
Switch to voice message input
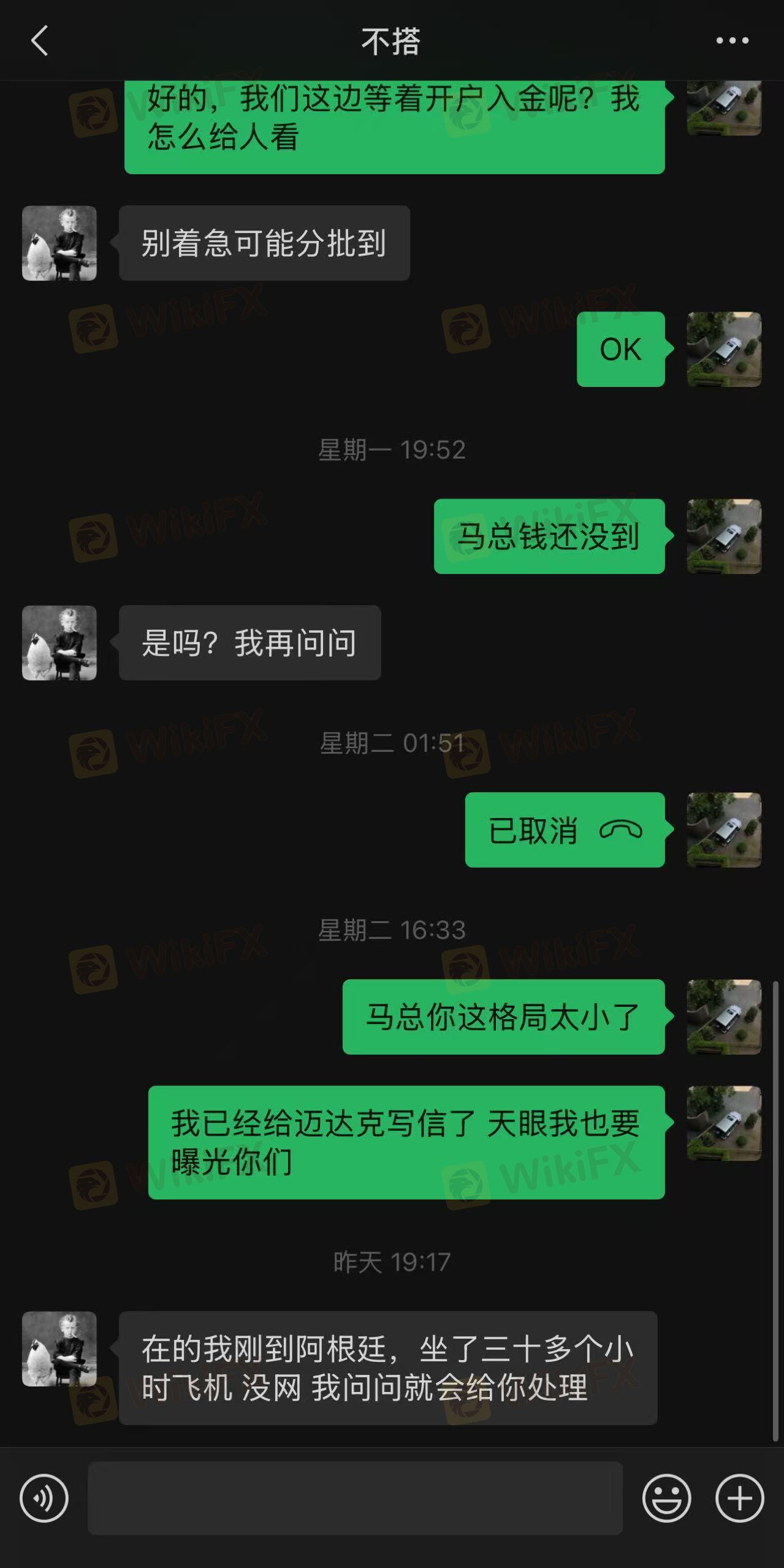[44, 1498]
